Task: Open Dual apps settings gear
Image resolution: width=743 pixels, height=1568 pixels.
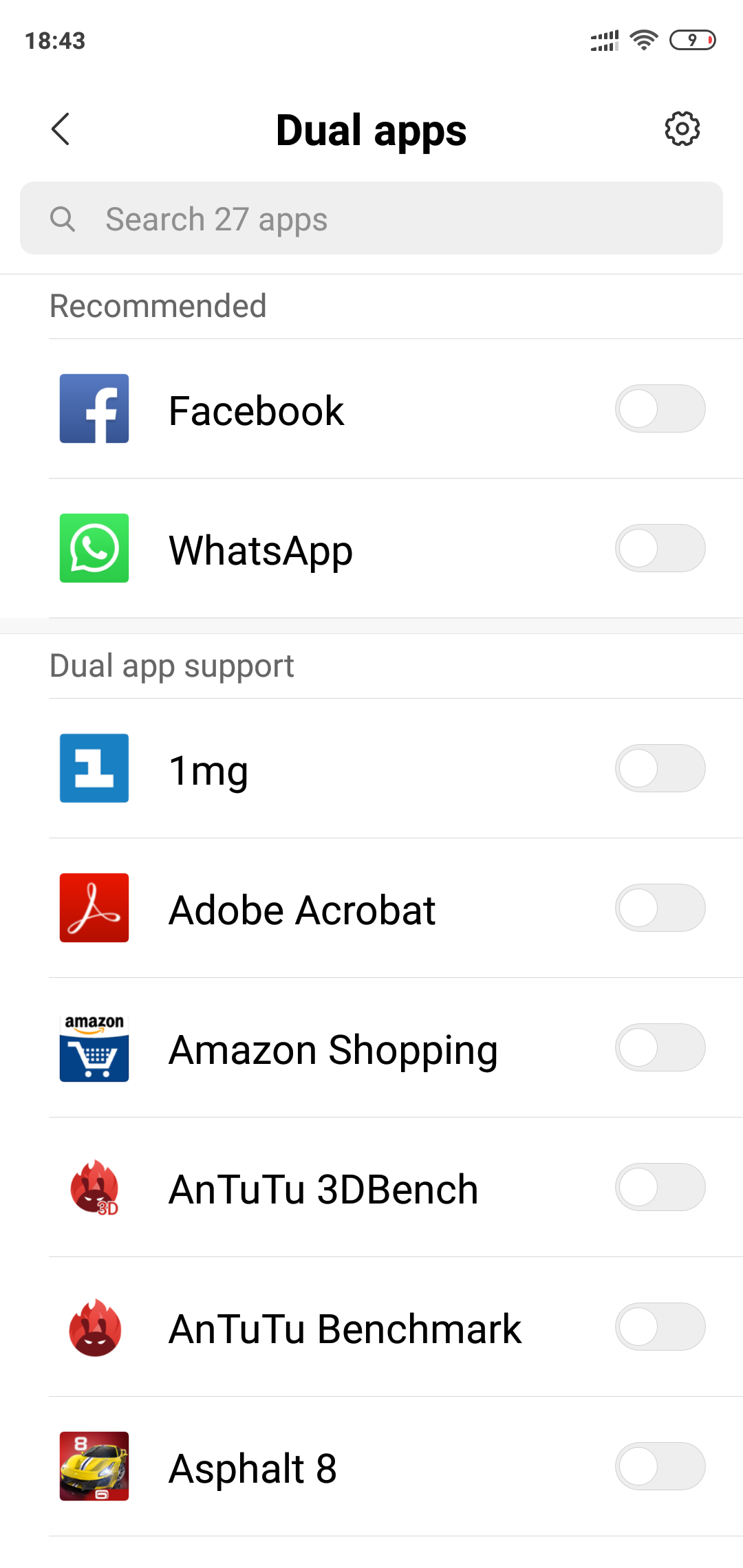Action: click(682, 129)
